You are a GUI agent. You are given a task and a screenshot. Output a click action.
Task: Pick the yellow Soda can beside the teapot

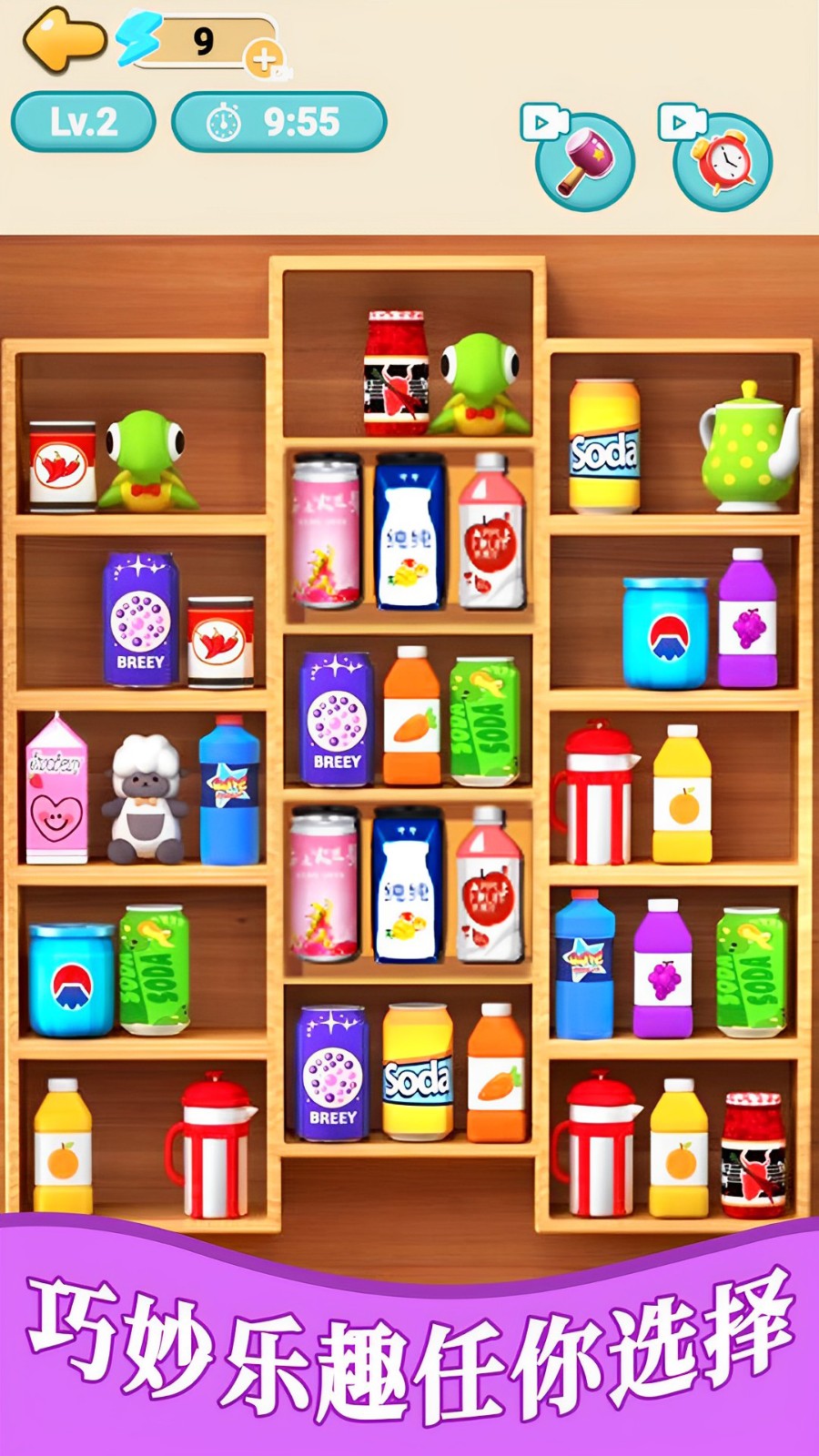point(604,446)
